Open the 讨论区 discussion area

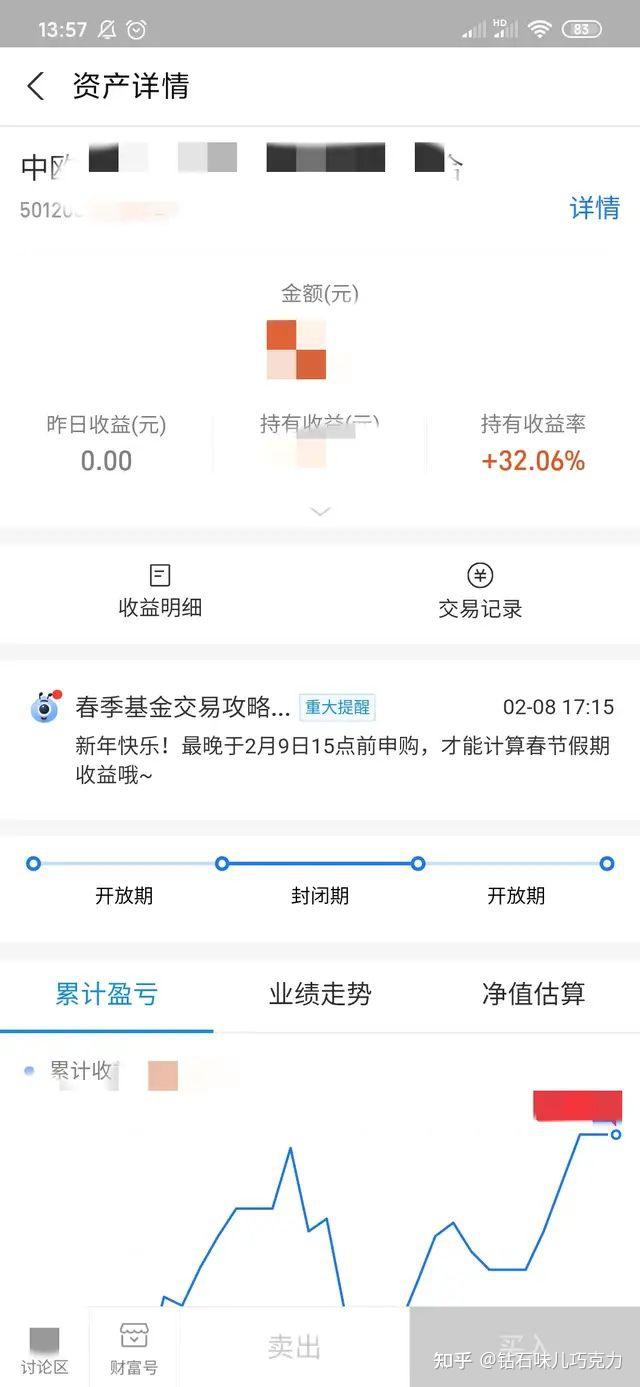pyautogui.click(x=44, y=1350)
